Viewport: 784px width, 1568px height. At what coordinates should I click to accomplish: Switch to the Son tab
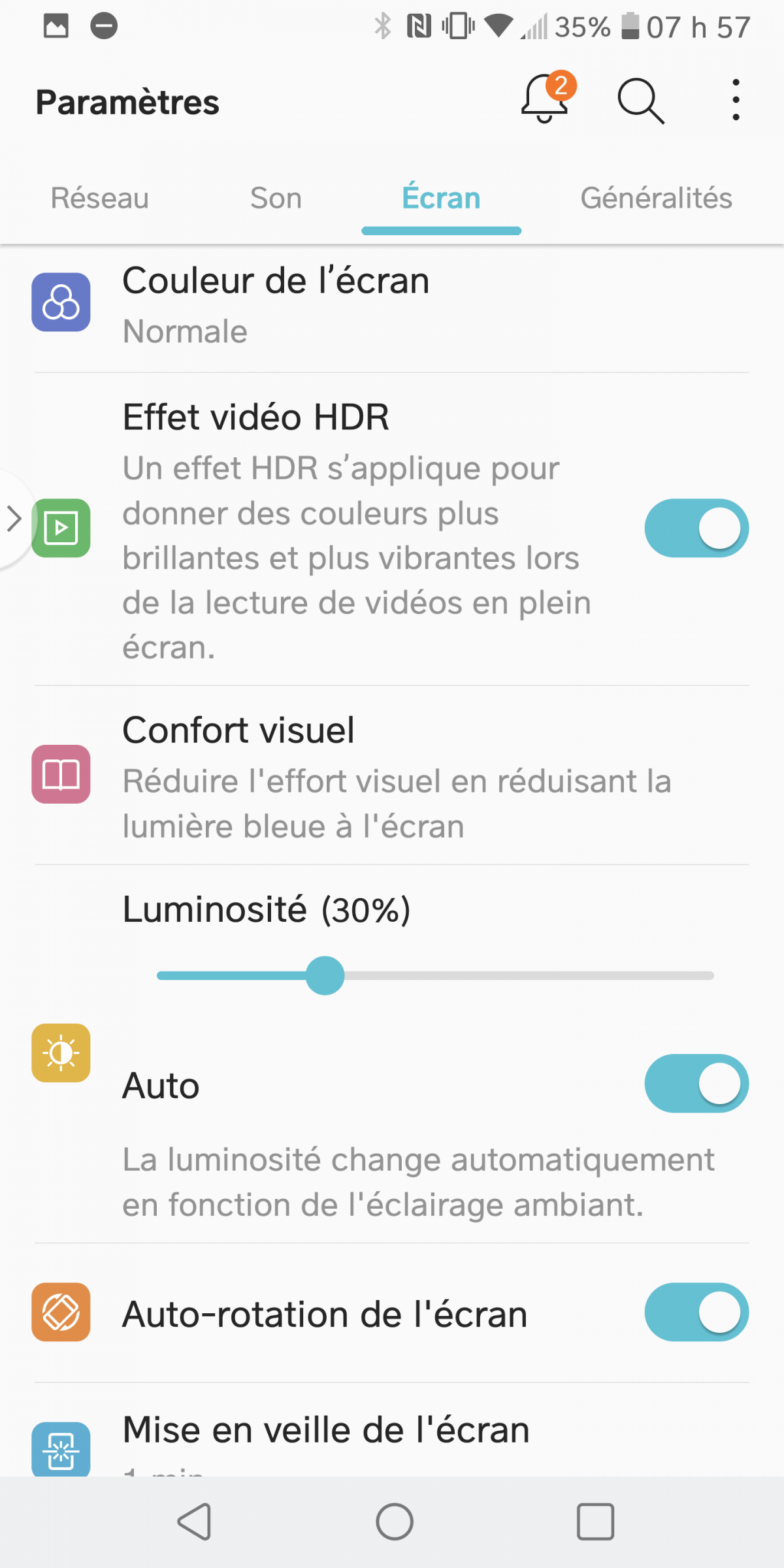coord(276,198)
